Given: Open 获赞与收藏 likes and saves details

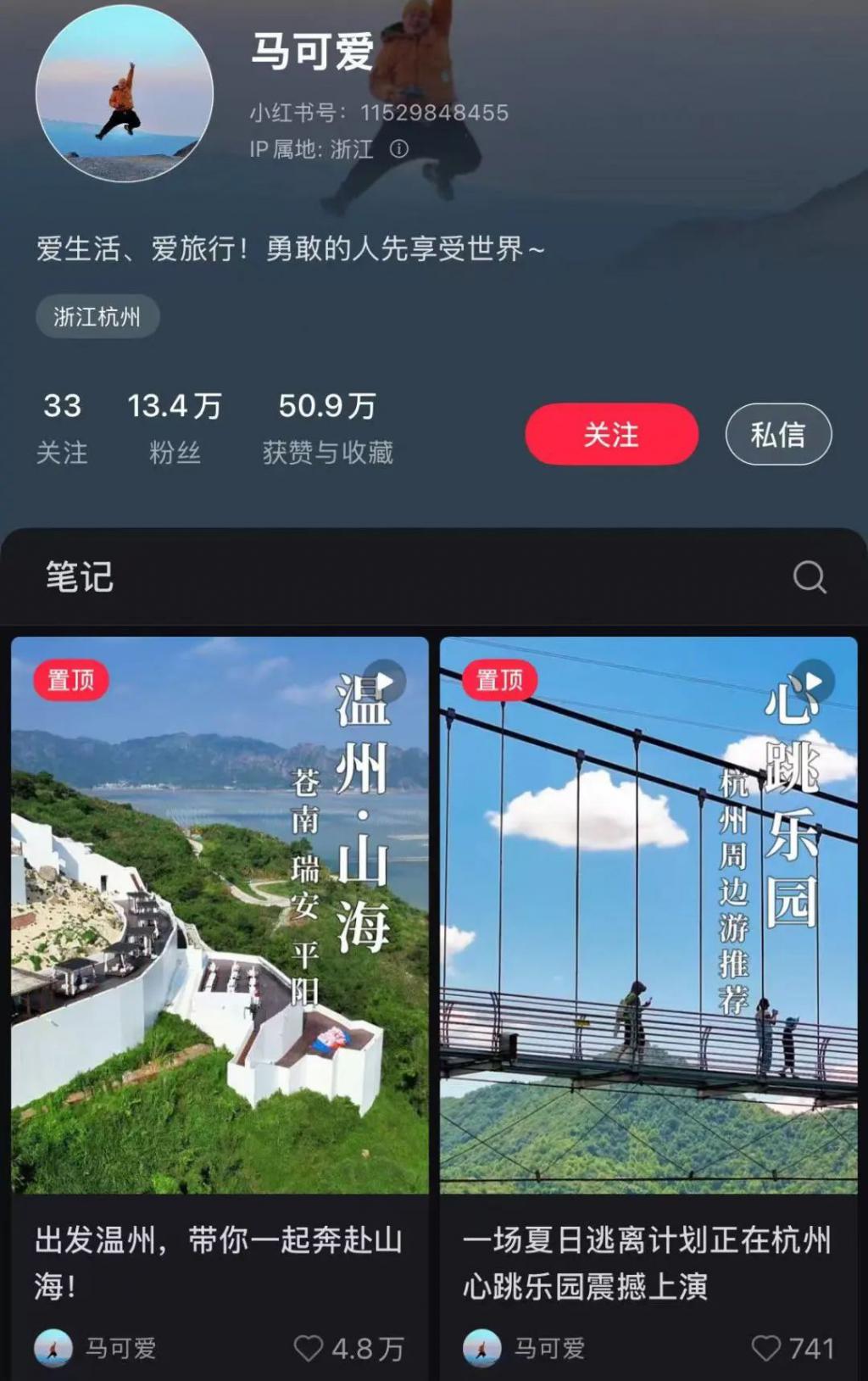Looking at the screenshot, I should click(327, 427).
